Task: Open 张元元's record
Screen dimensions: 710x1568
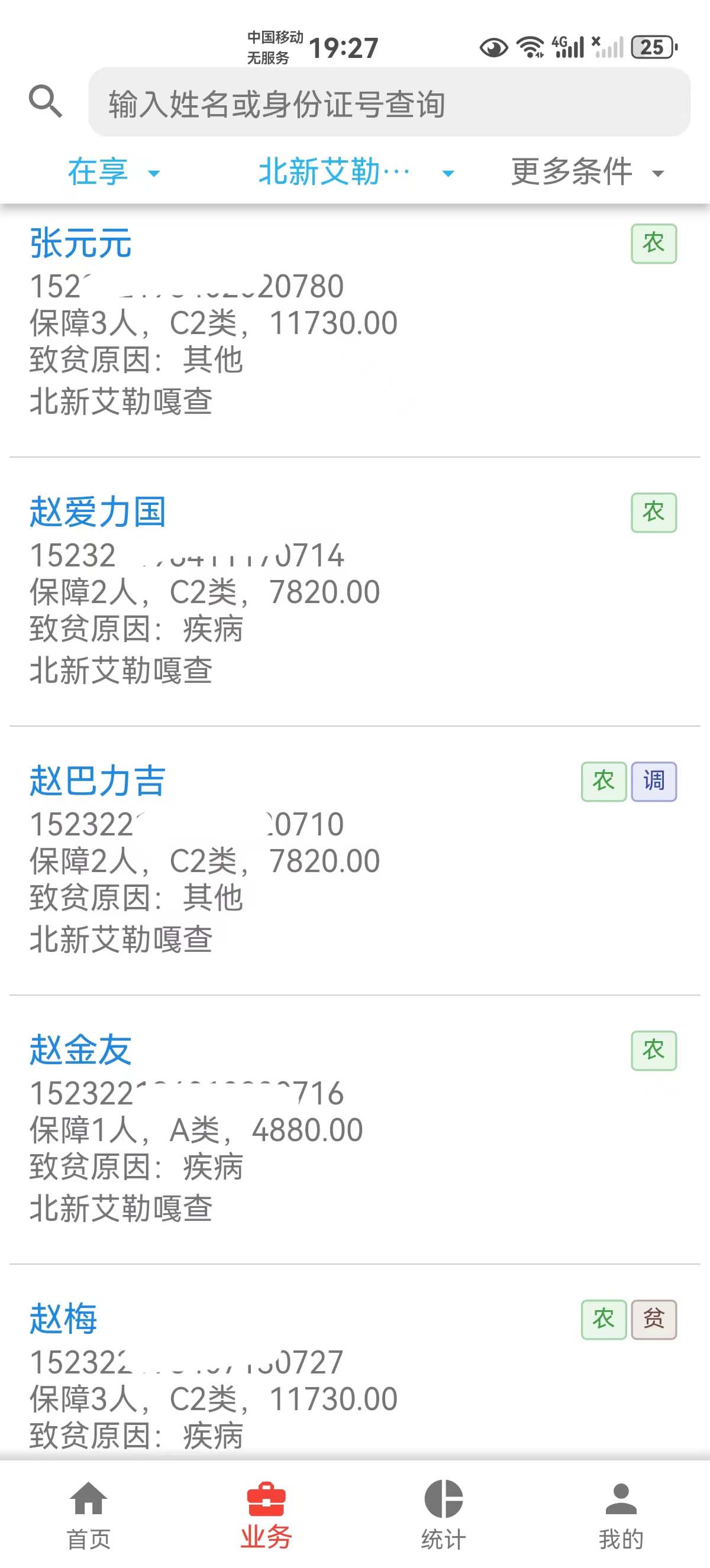Action: tap(355, 331)
